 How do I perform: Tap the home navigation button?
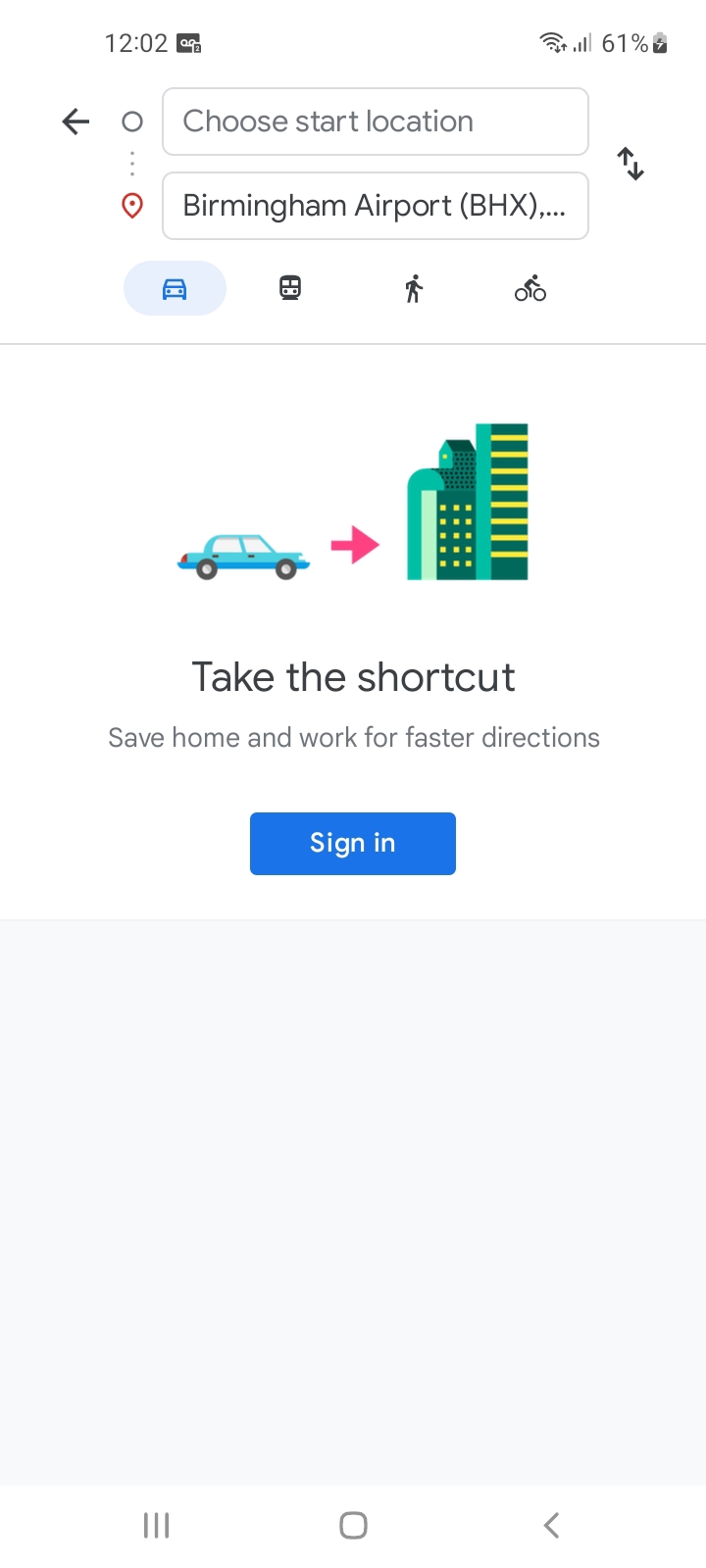pyautogui.click(x=353, y=1525)
